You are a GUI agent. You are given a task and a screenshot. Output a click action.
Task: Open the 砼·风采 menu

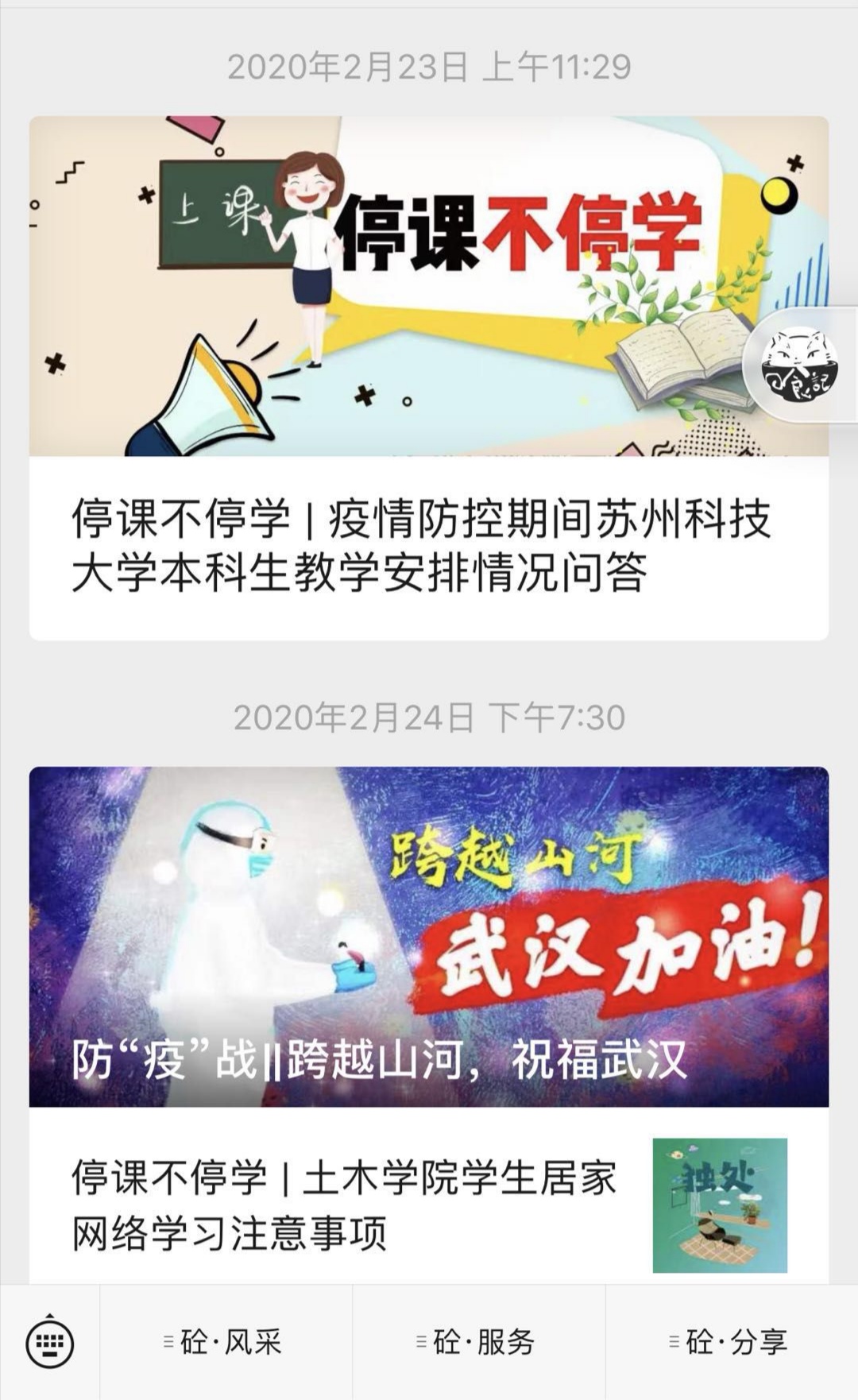(x=226, y=1343)
